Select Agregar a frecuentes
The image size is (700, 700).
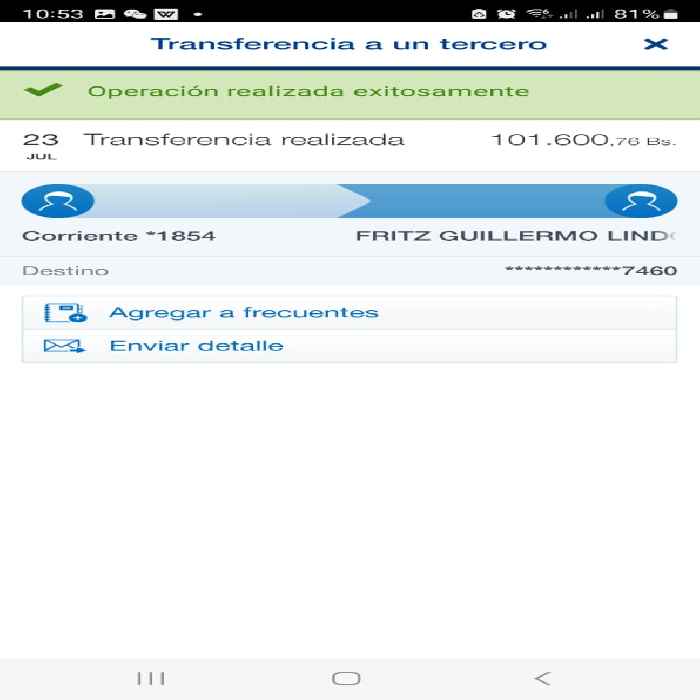349,313
